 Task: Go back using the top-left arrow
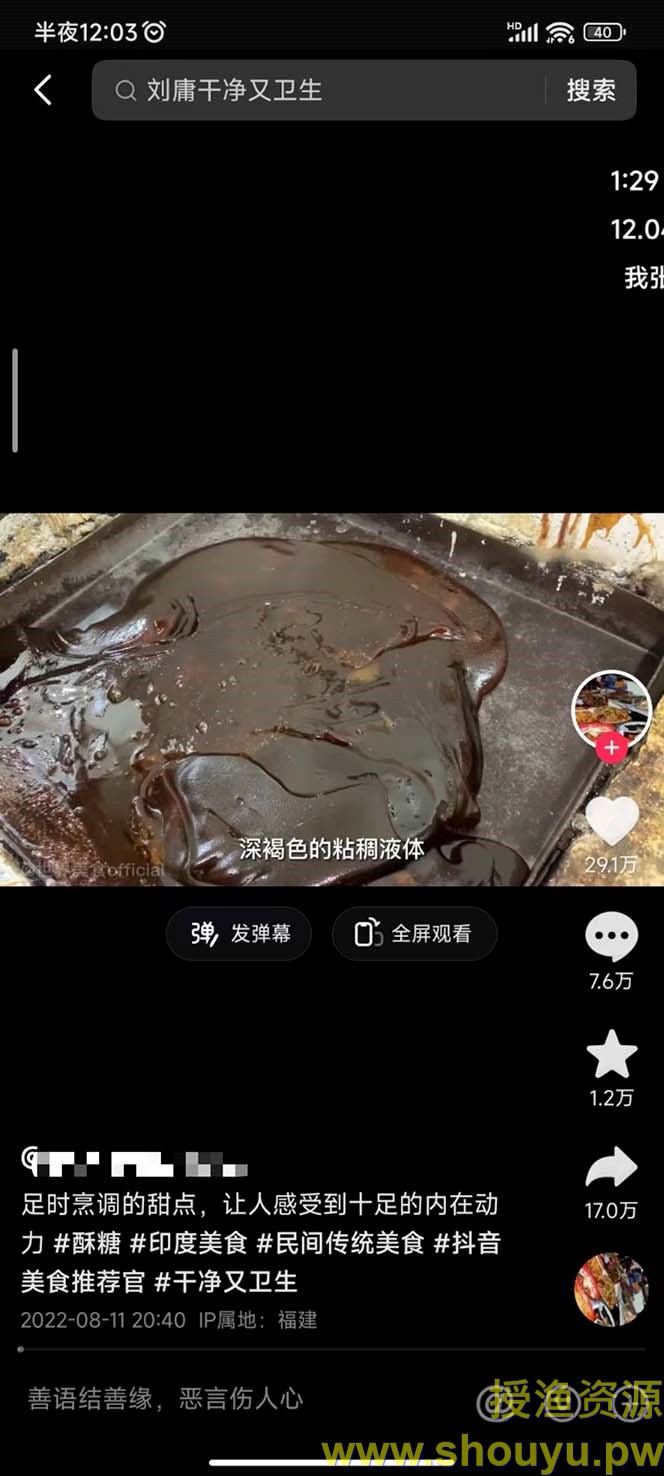pyautogui.click(x=42, y=90)
